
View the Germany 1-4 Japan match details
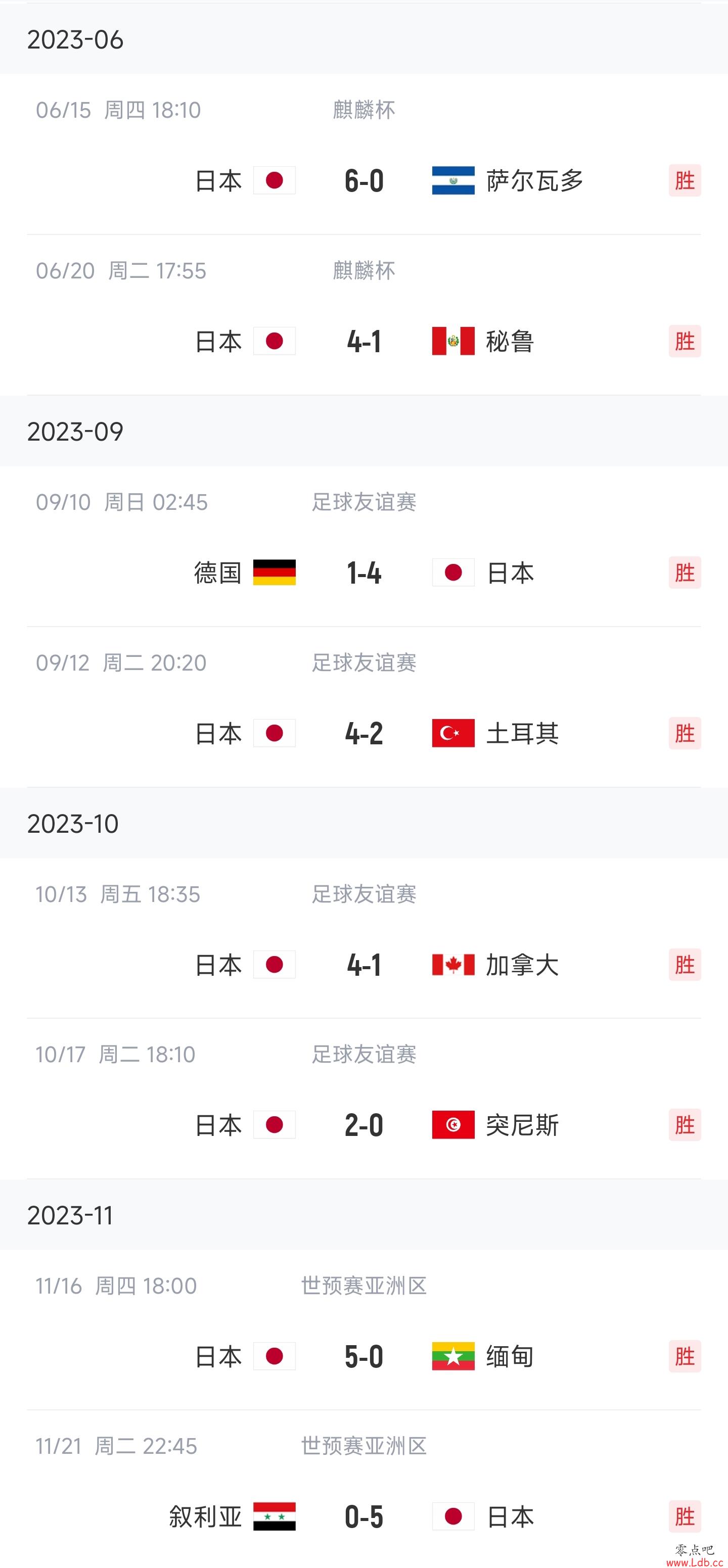pyautogui.click(x=363, y=547)
